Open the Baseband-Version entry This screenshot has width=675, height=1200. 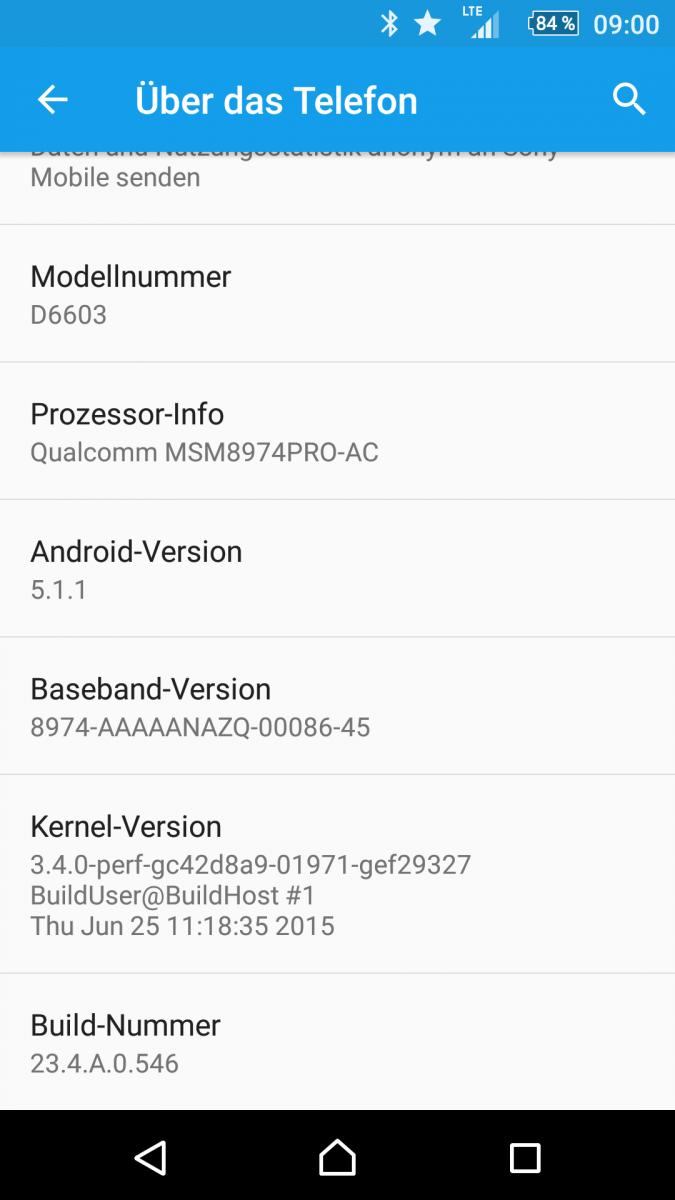pyautogui.click(x=337, y=706)
